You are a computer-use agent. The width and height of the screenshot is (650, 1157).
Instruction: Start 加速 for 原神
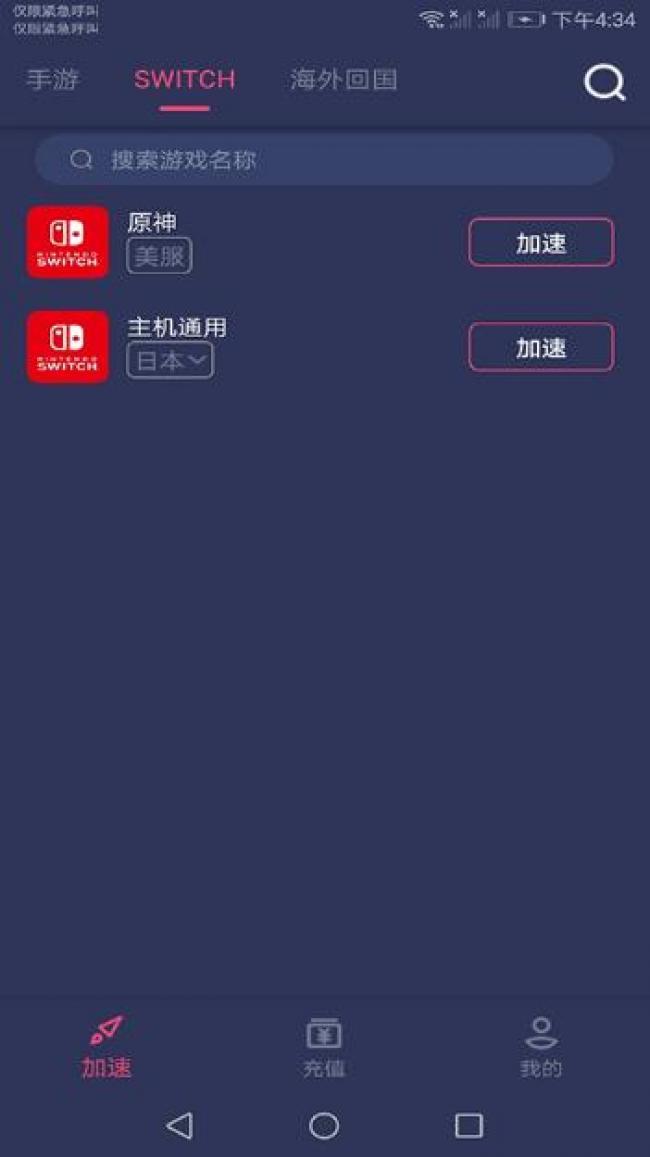click(541, 243)
